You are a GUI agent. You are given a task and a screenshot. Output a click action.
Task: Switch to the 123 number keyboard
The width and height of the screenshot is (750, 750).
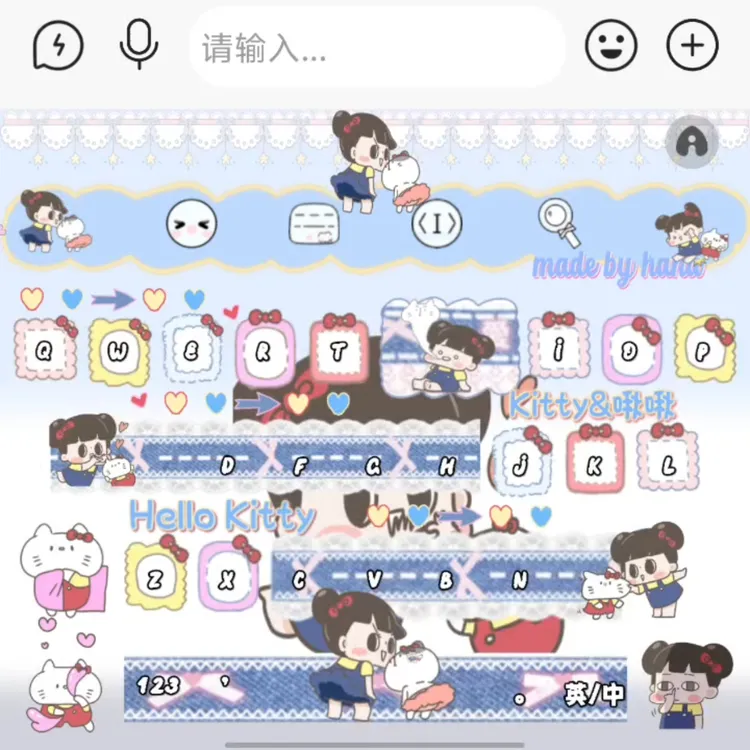coord(158,685)
